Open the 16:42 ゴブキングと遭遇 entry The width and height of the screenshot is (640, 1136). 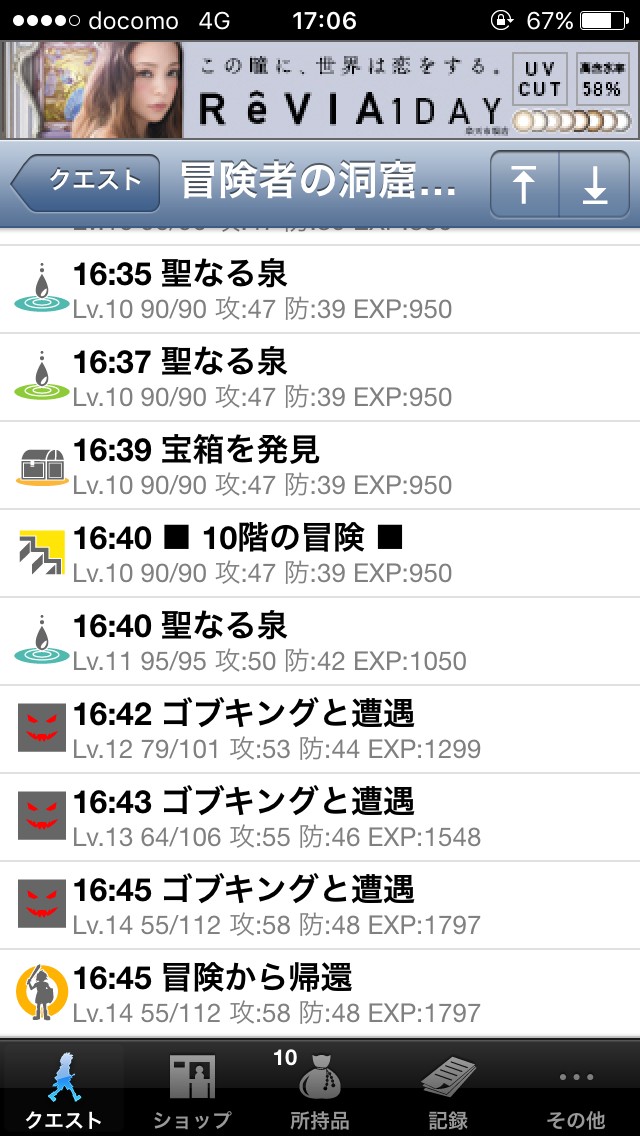(320, 730)
